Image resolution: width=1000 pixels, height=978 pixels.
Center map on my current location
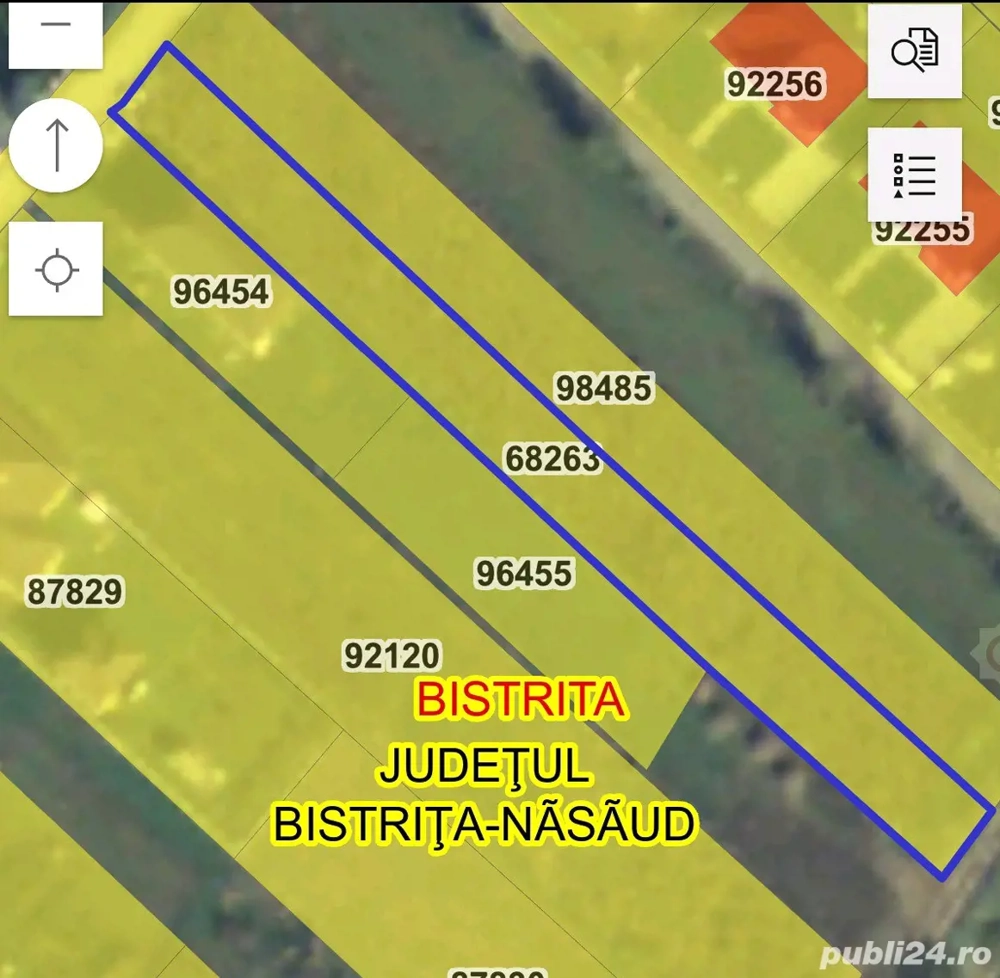pyautogui.click(x=56, y=270)
